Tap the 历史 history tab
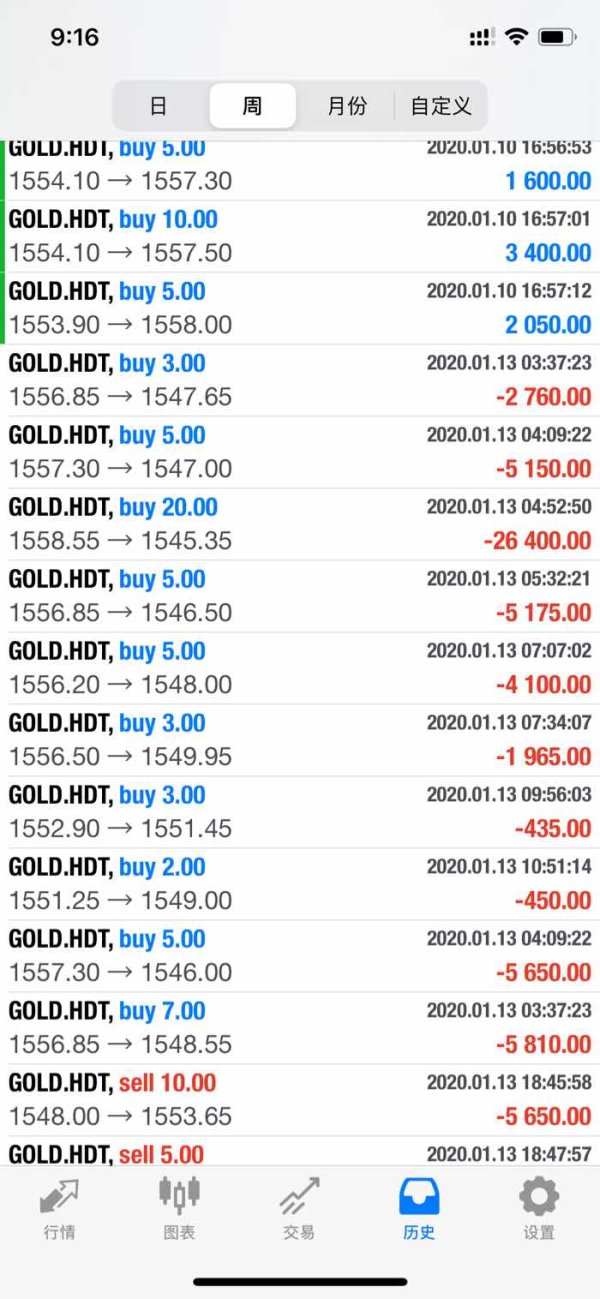The height and width of the screenshot is (1299, 600). (x=419, y=1208)
